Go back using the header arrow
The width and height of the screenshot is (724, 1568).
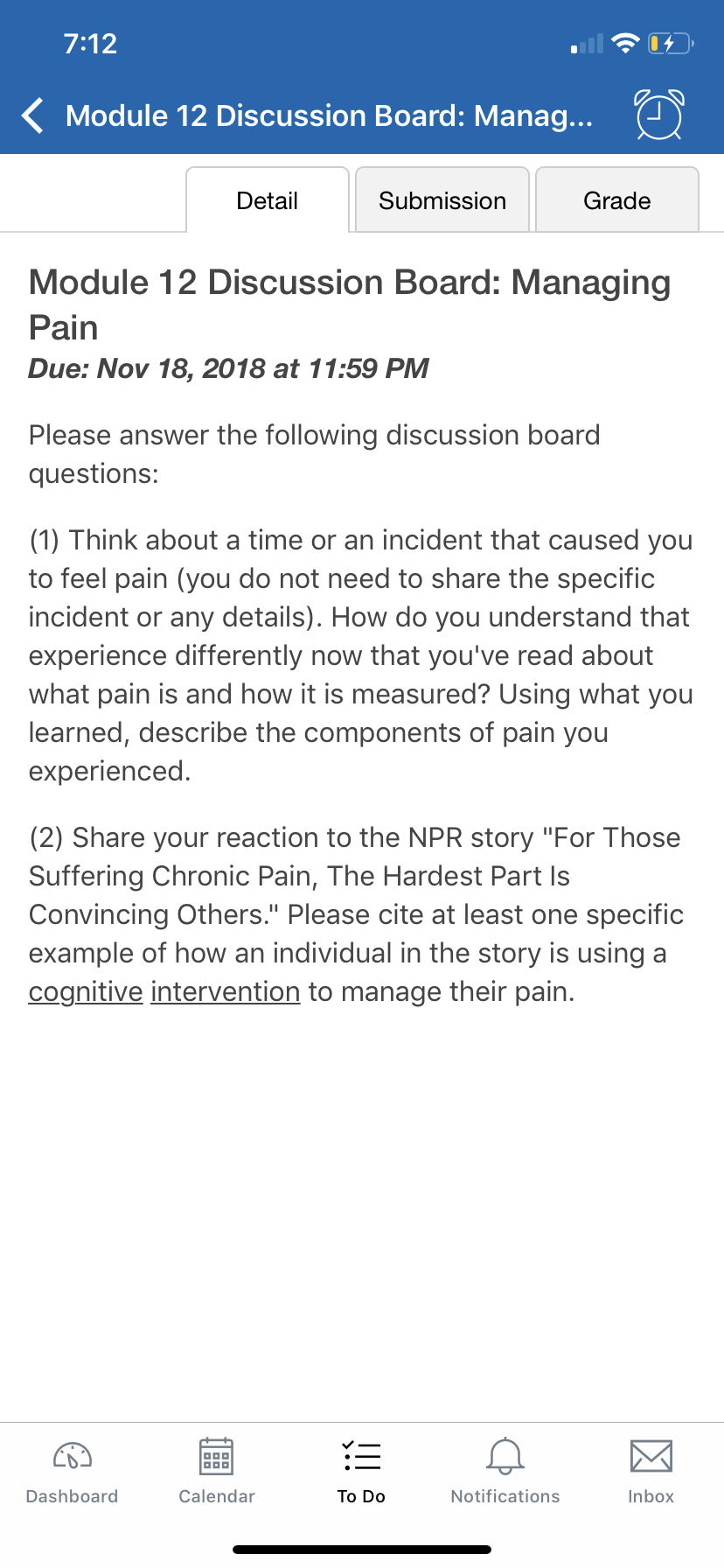(x=33, y=115)
